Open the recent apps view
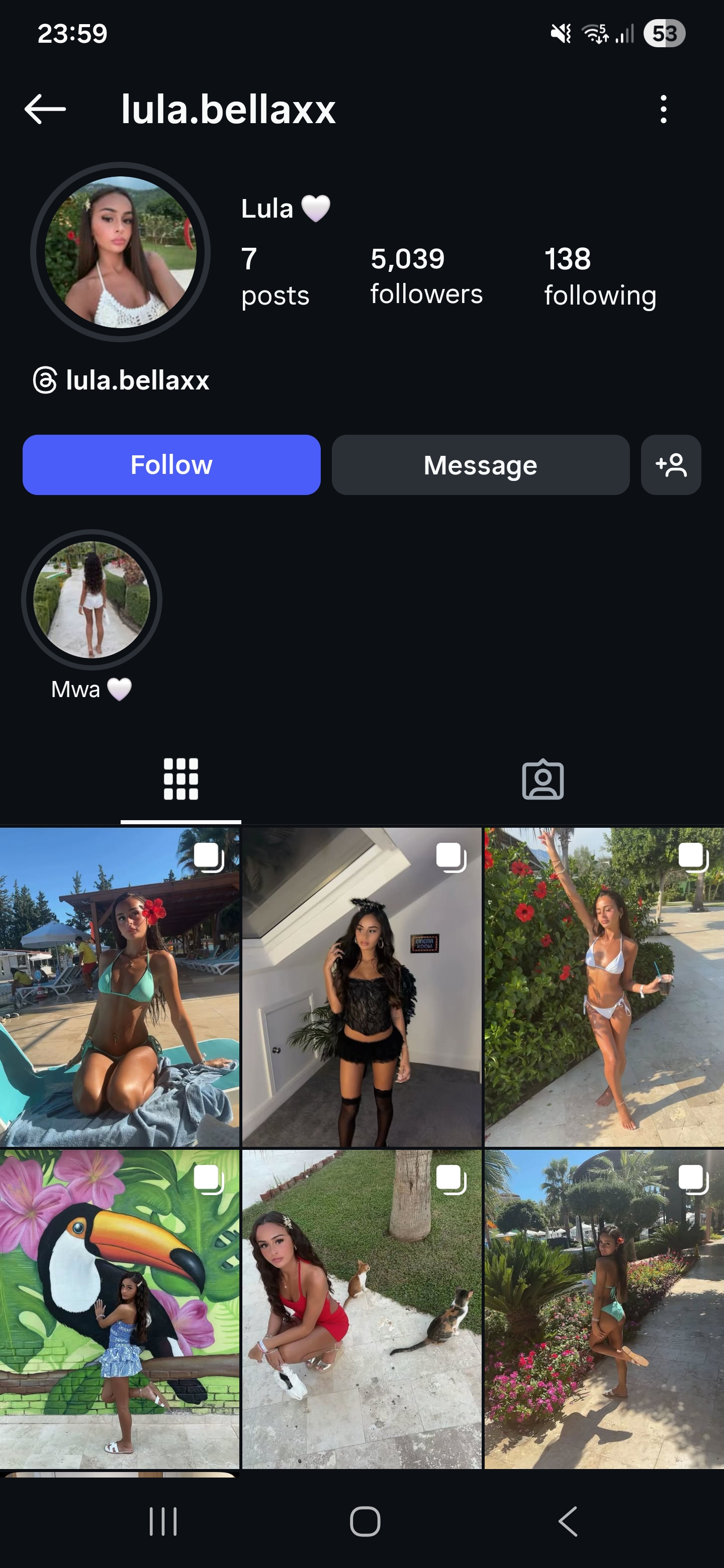The height and width of the screenshot is (1568, 724). (163, 1522)
